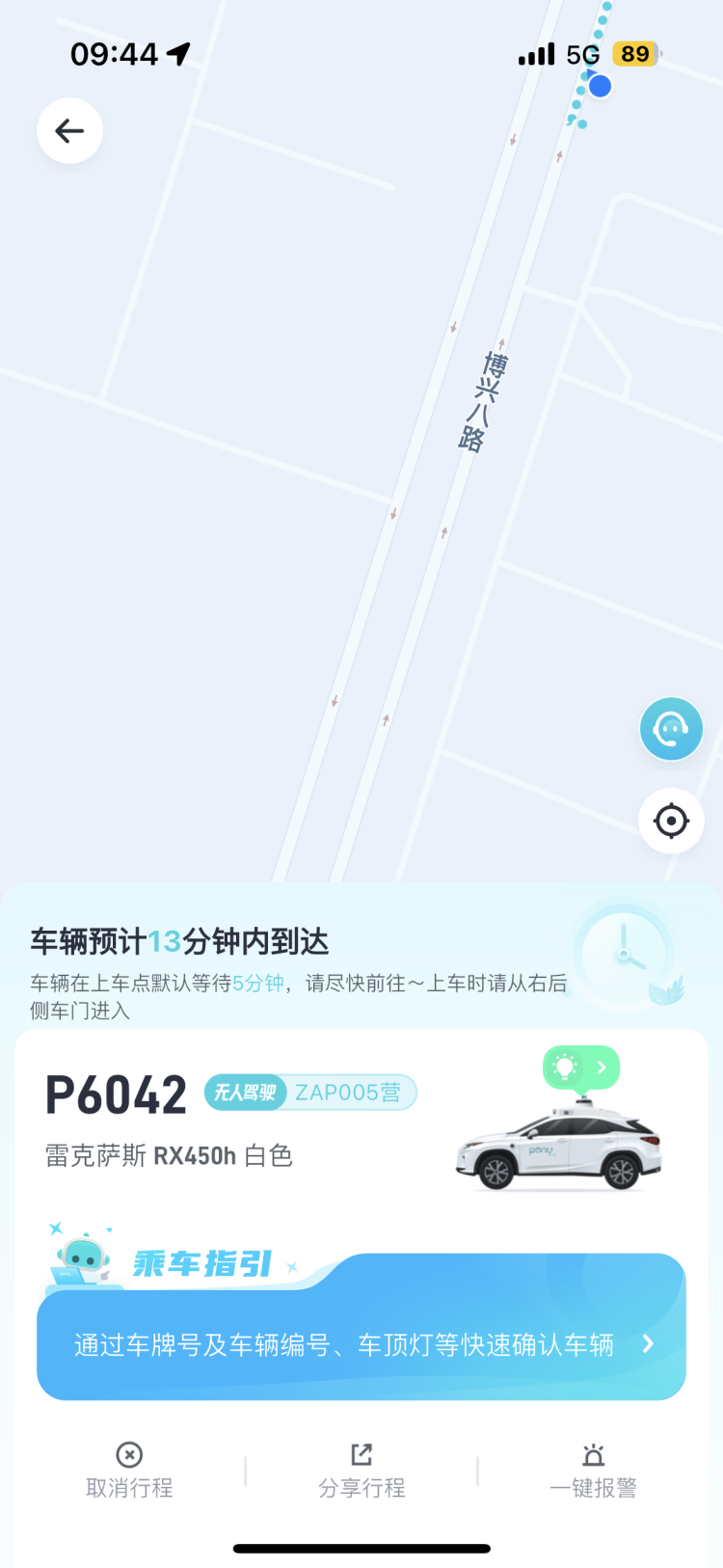Tap the green roof-light indicator bubble
The width and height of the screenshot is (723, 1568).
coord(580,1067)
